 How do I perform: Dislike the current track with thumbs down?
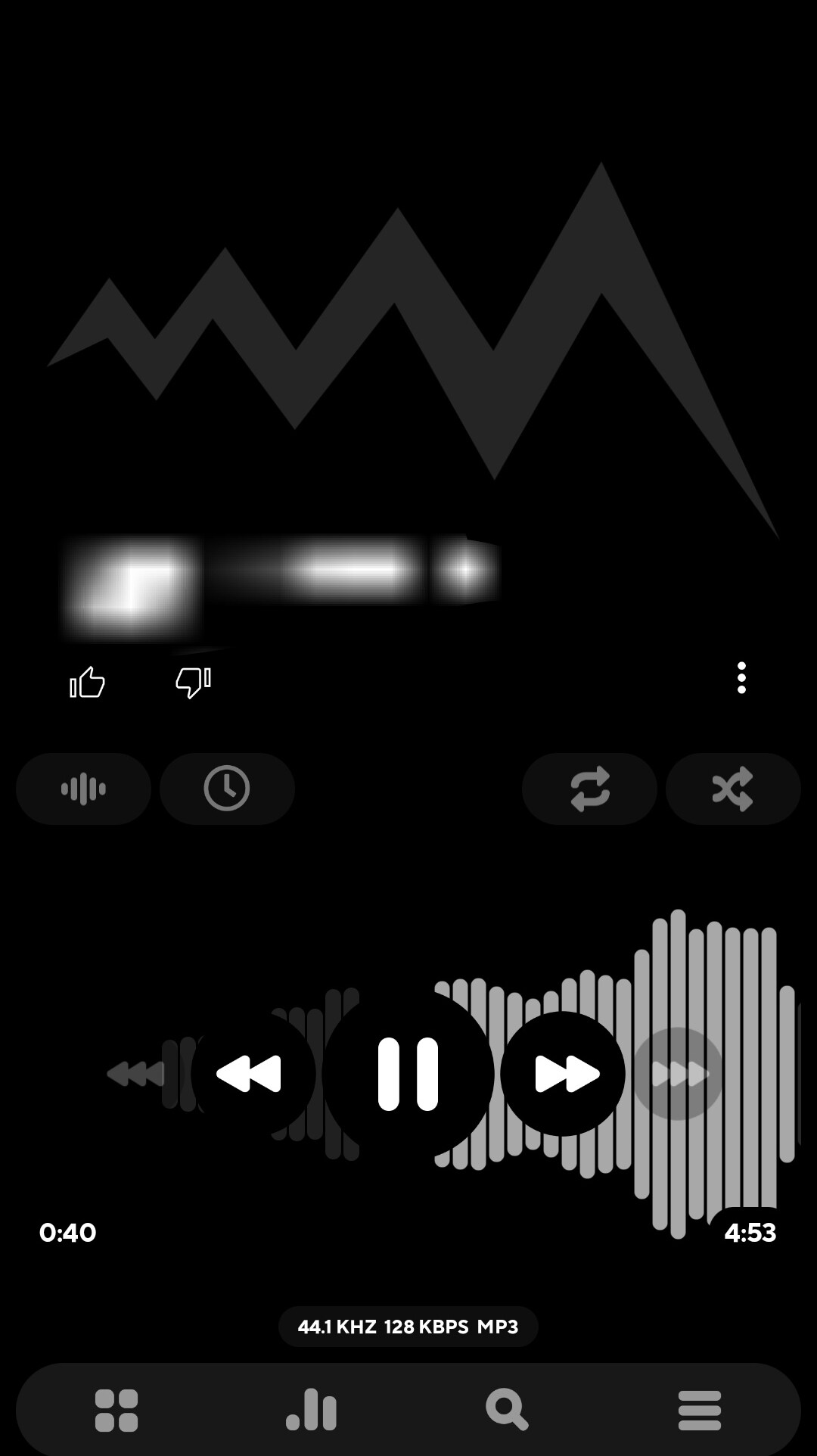pyautogui.click(x=193, y=682)
